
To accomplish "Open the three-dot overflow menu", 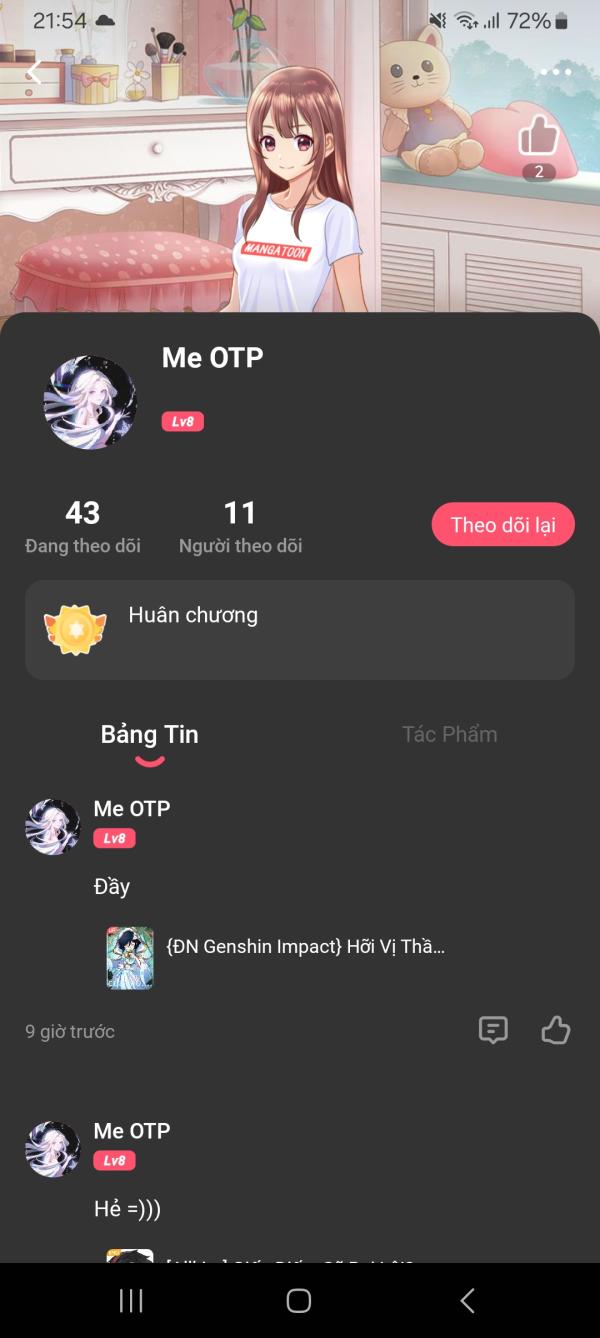I will click(555, 72).
